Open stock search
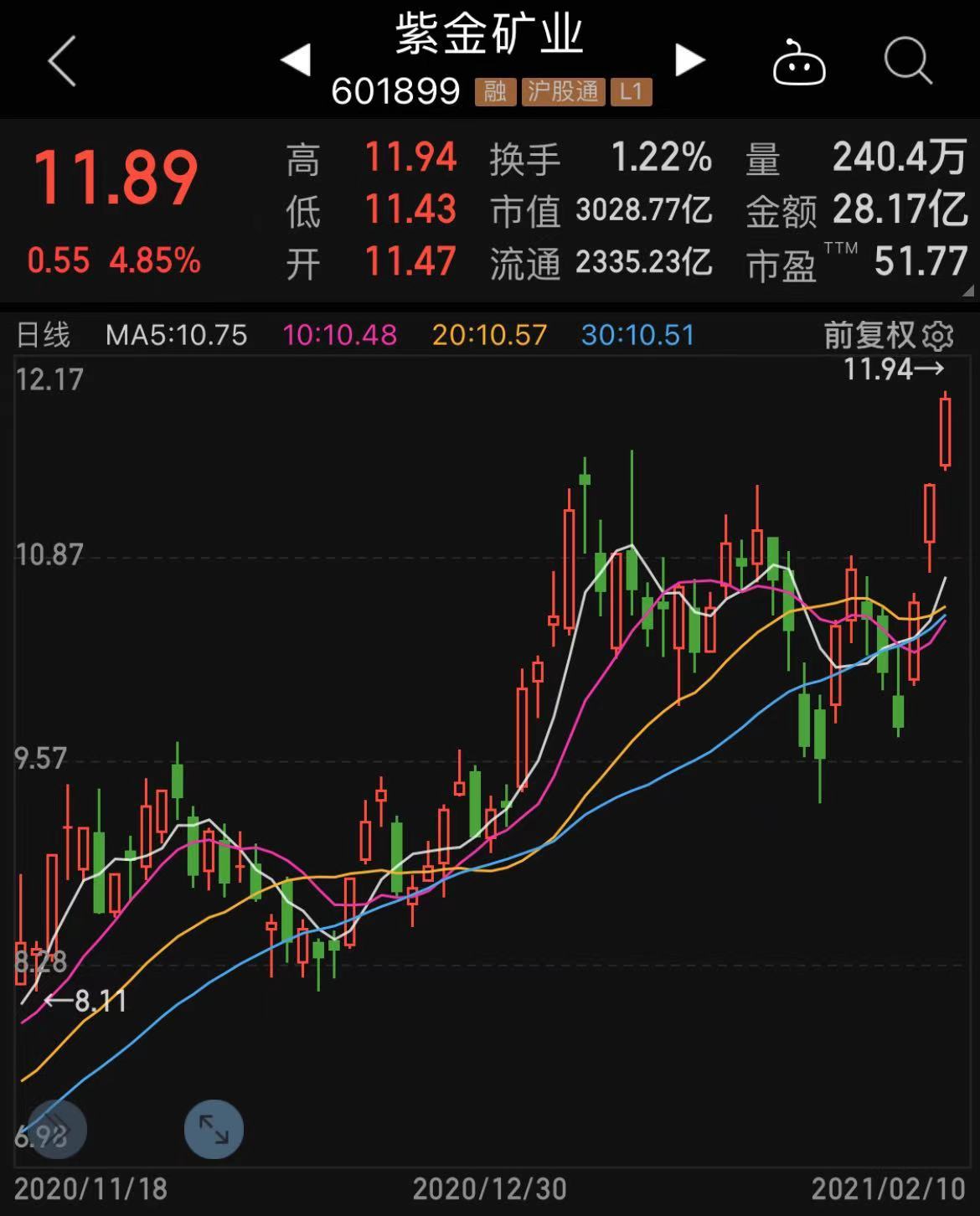This screenshot has height=1216, width=980. [908, 61]
